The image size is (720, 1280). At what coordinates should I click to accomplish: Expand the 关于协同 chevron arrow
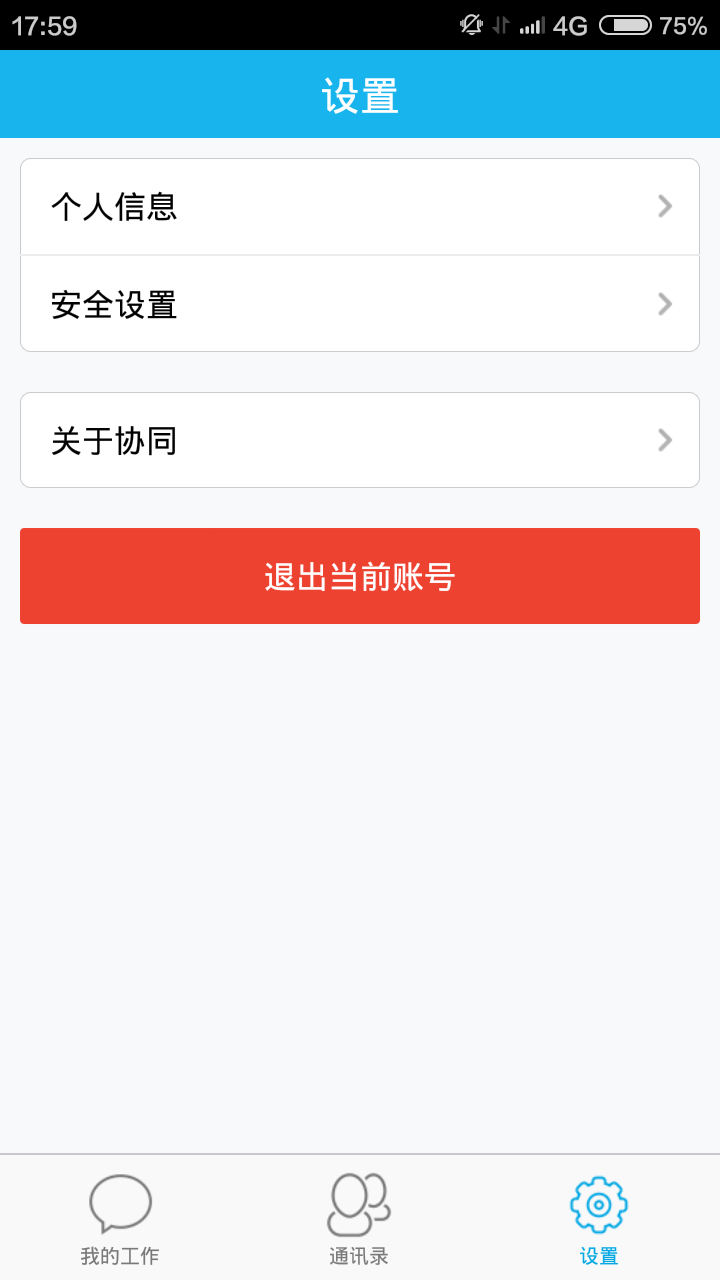(x=663, y=439)
